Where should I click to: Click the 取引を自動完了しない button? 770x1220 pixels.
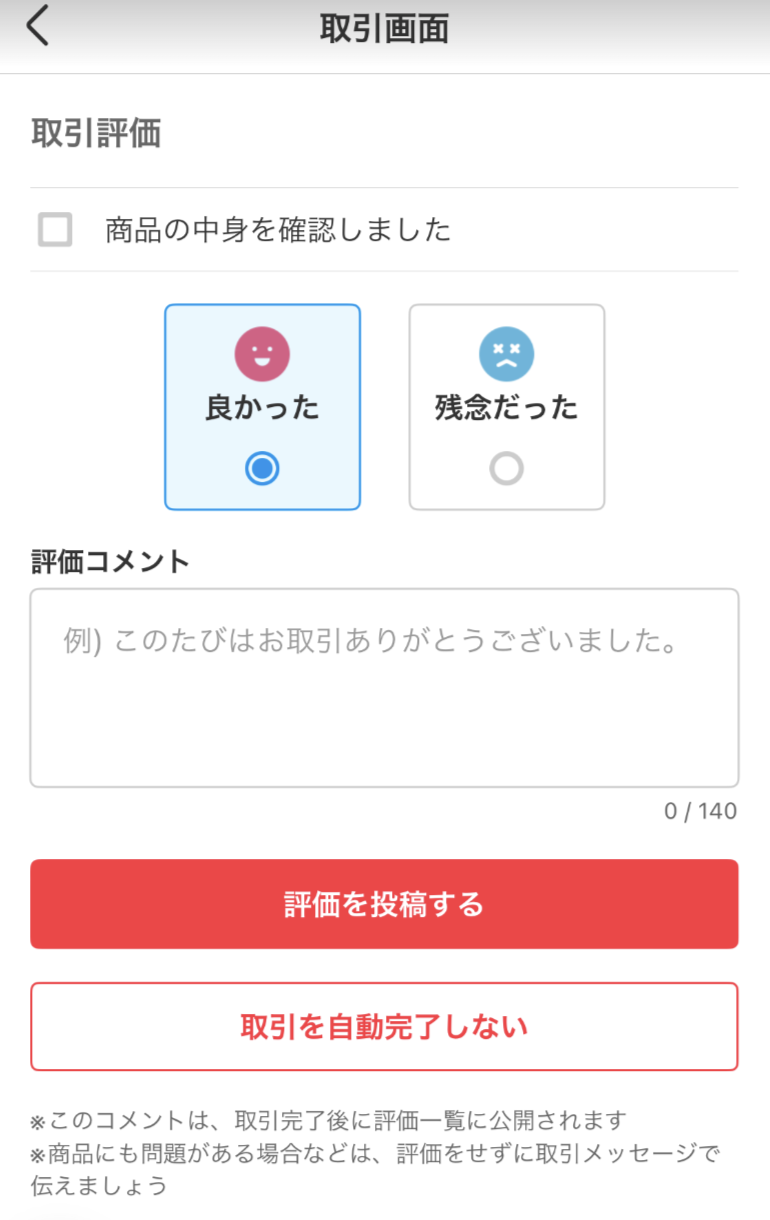click(x=384, y=1026)
